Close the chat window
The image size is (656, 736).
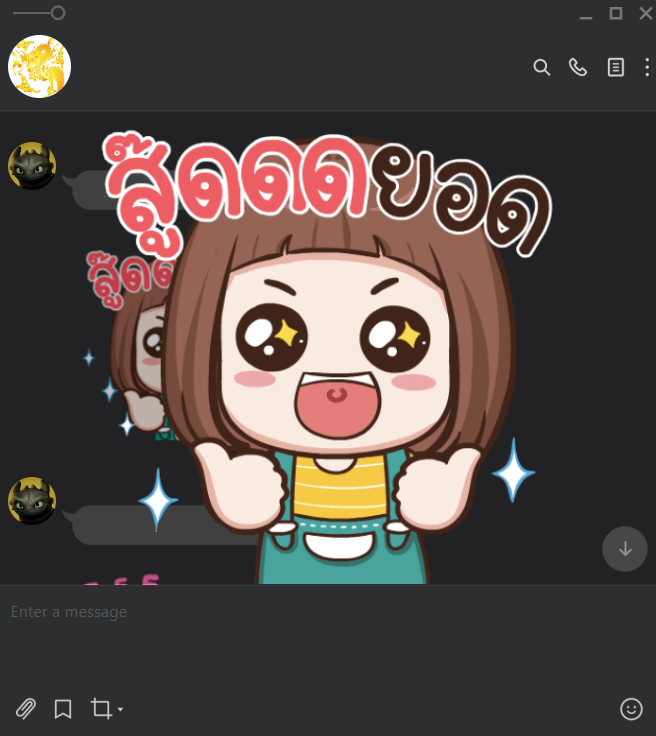click(646, 13)
